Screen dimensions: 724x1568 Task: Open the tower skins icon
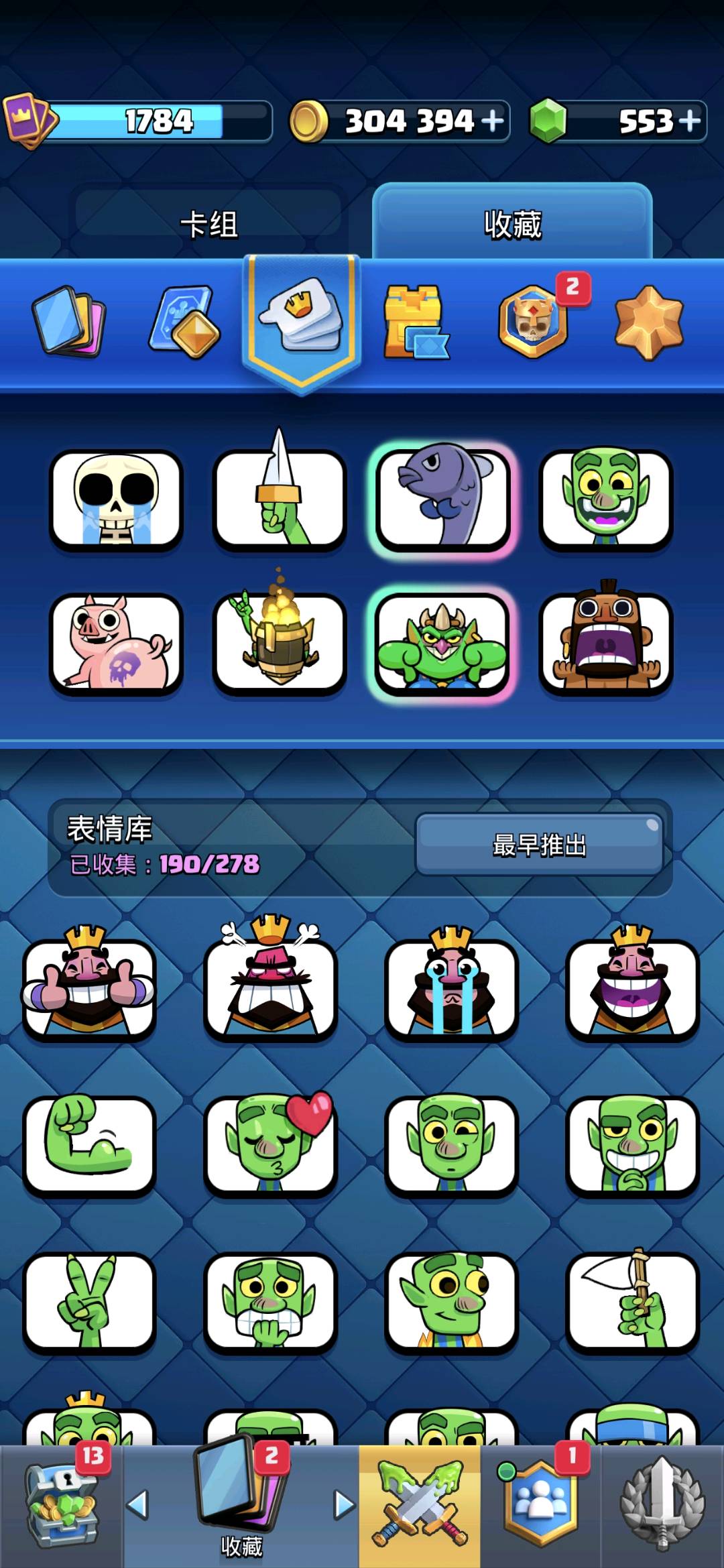click(416, 322)
